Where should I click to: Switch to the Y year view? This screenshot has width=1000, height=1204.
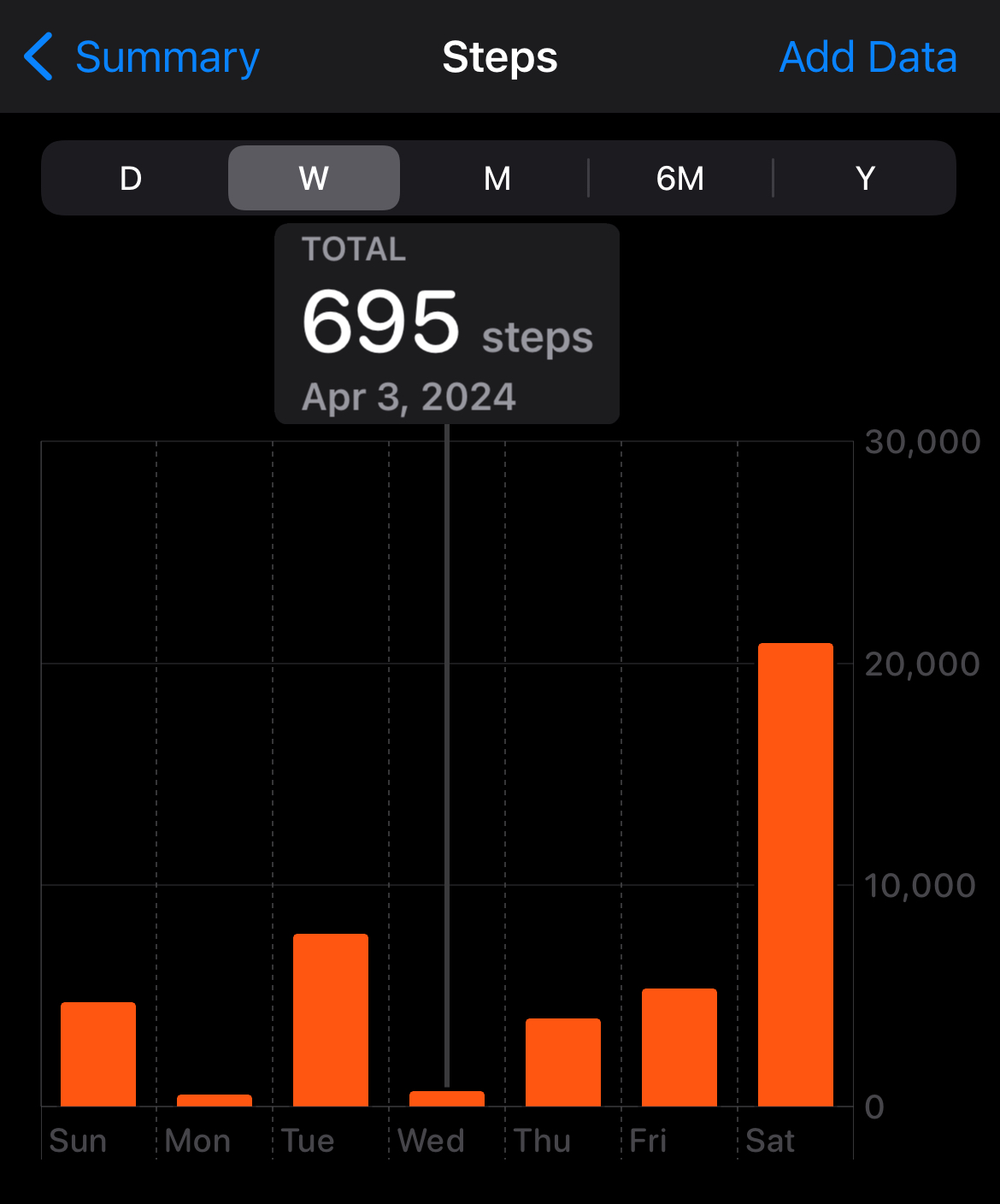(x=865, y=179)
